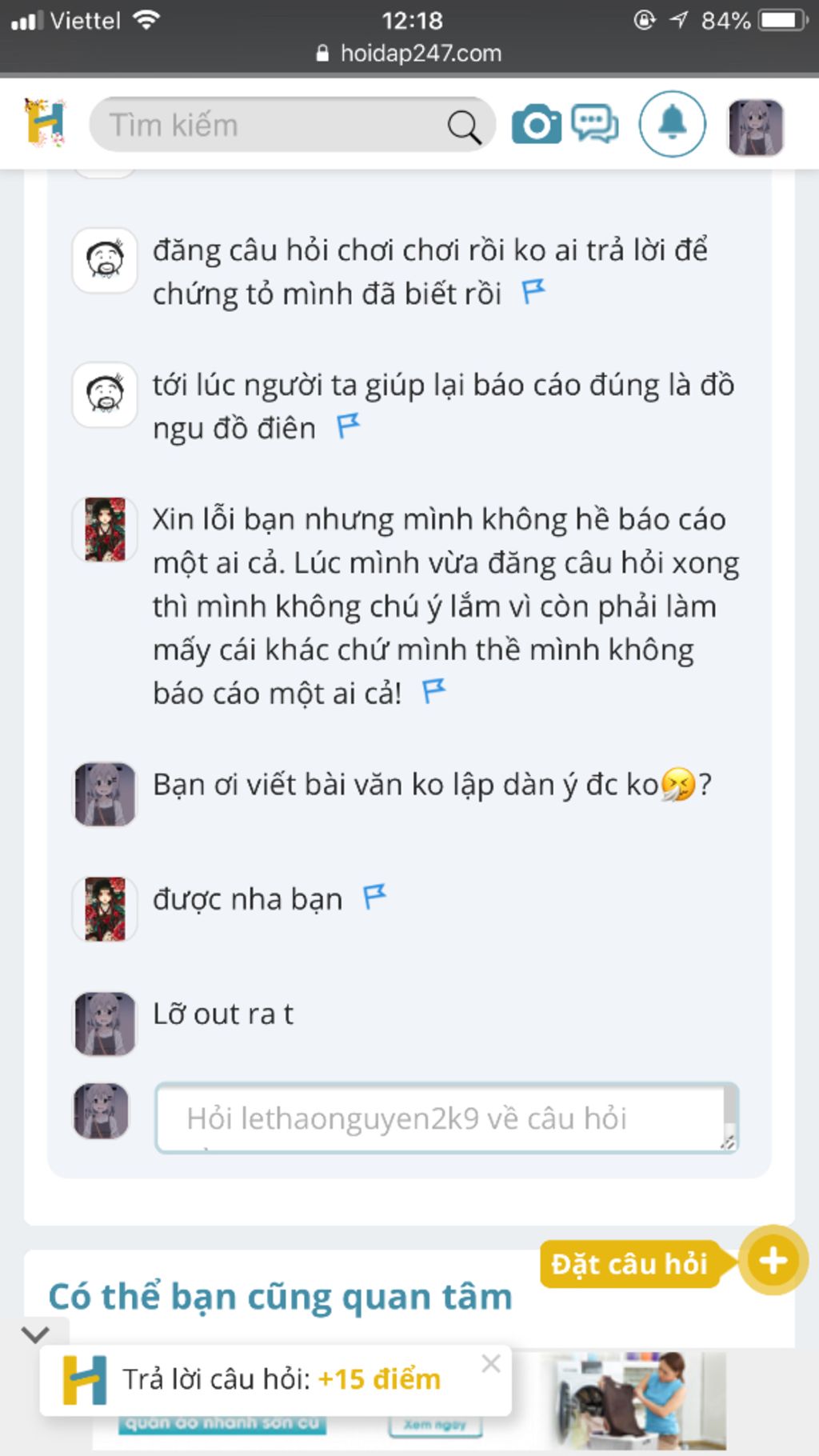Open "Trả lời câu hỏi: +15 điểm" banner
The height and width of the screenshot is (1456, 819).
tap(280, 1379)
